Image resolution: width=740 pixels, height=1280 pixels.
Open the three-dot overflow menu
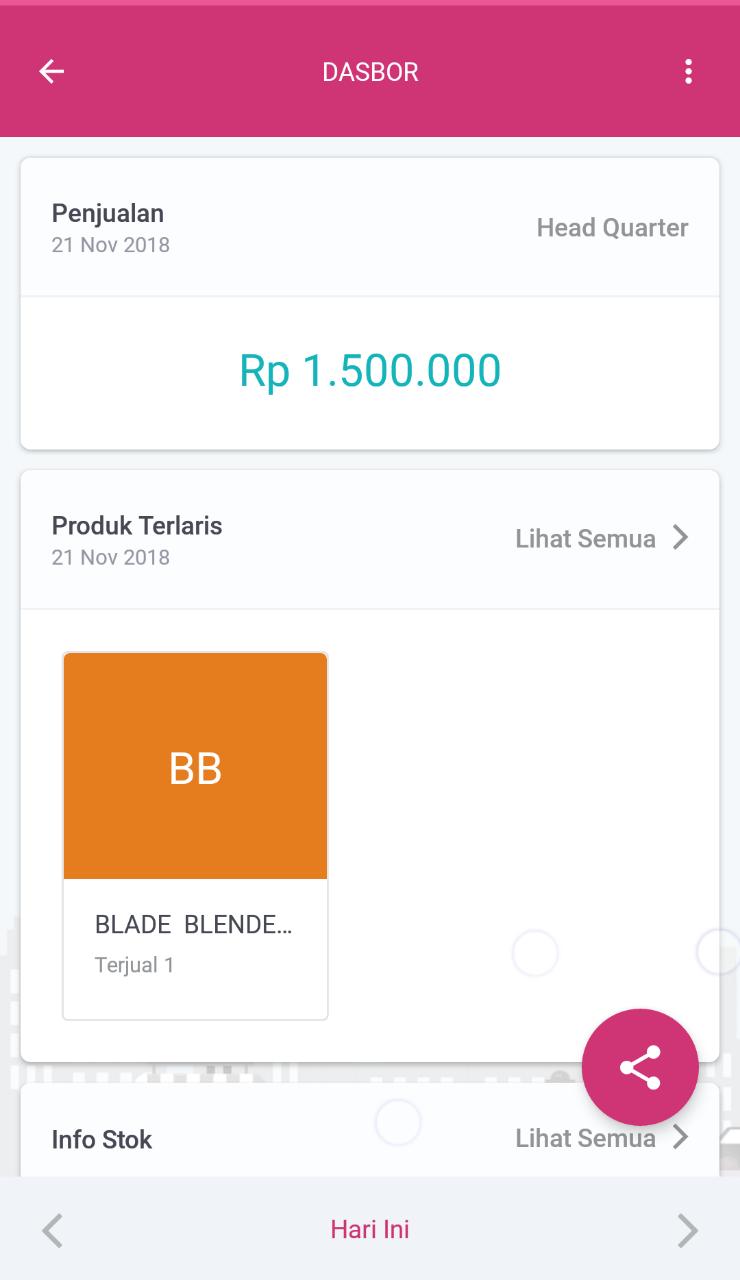(x=688, y=72)
